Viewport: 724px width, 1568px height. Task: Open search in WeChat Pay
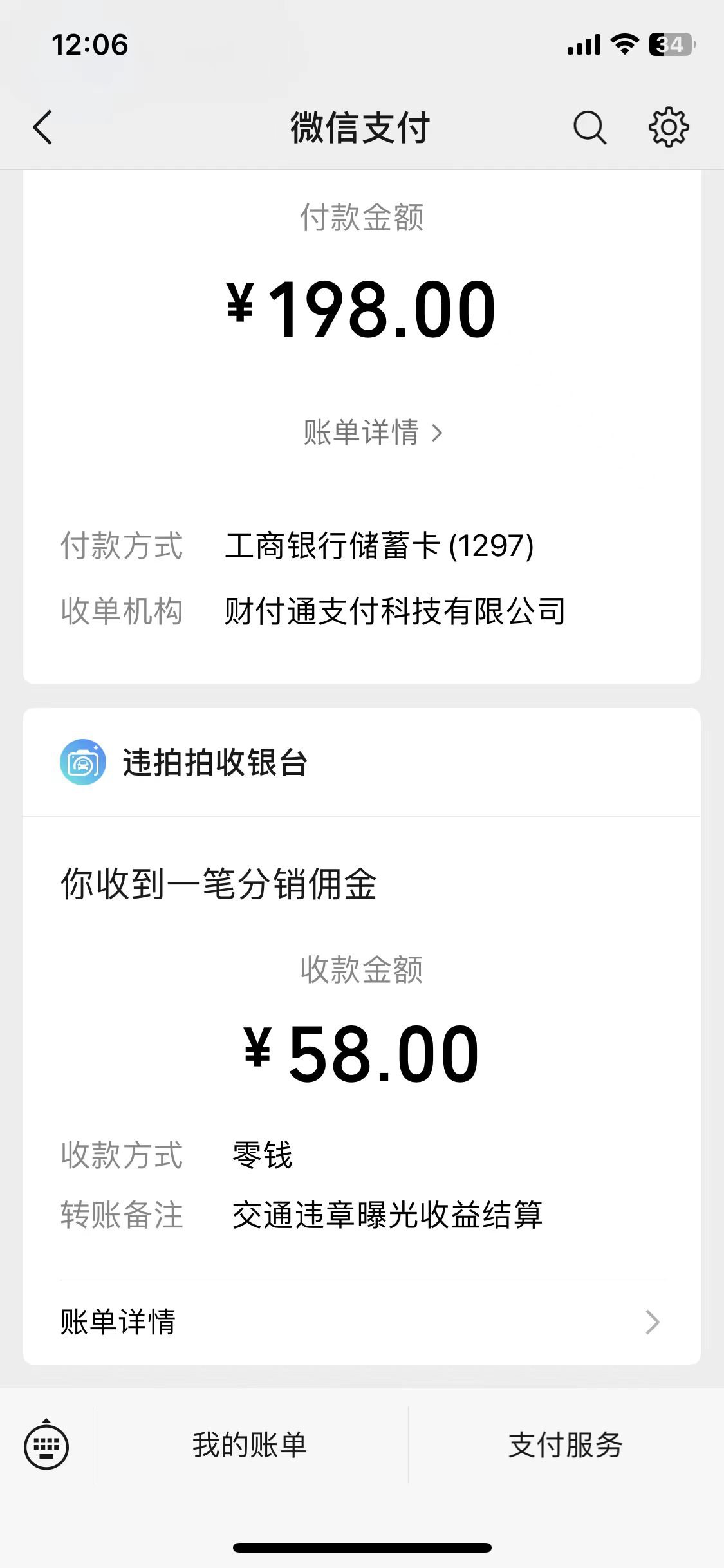point(589,127)
